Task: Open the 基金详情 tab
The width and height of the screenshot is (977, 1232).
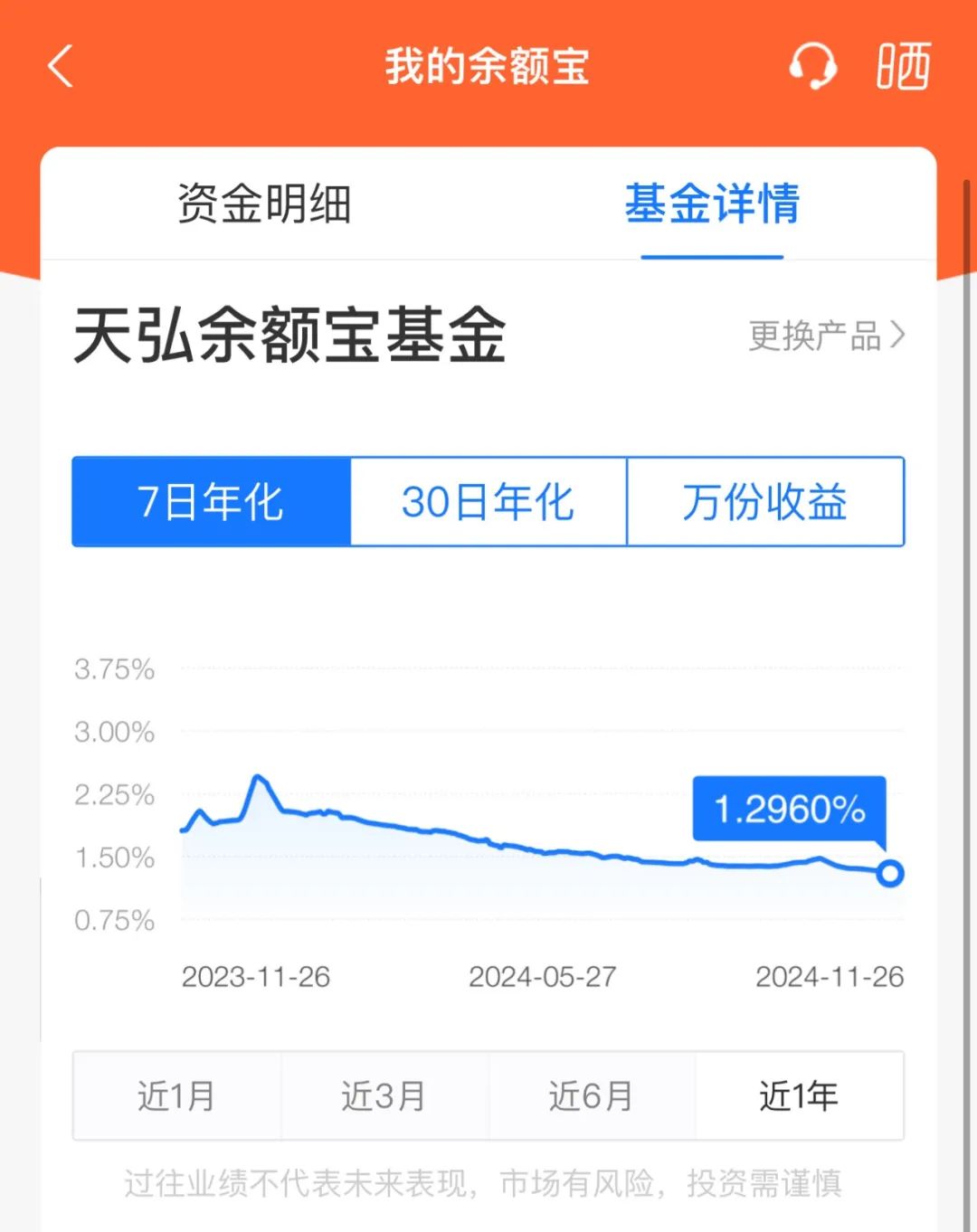Action: pos(713,206)
